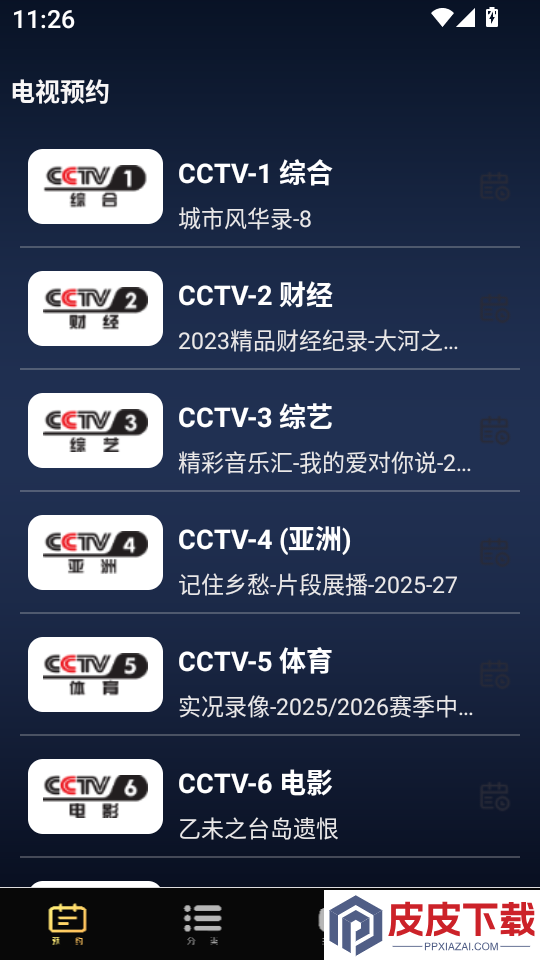Open the CCTV-1 综合 channel row

270,187
